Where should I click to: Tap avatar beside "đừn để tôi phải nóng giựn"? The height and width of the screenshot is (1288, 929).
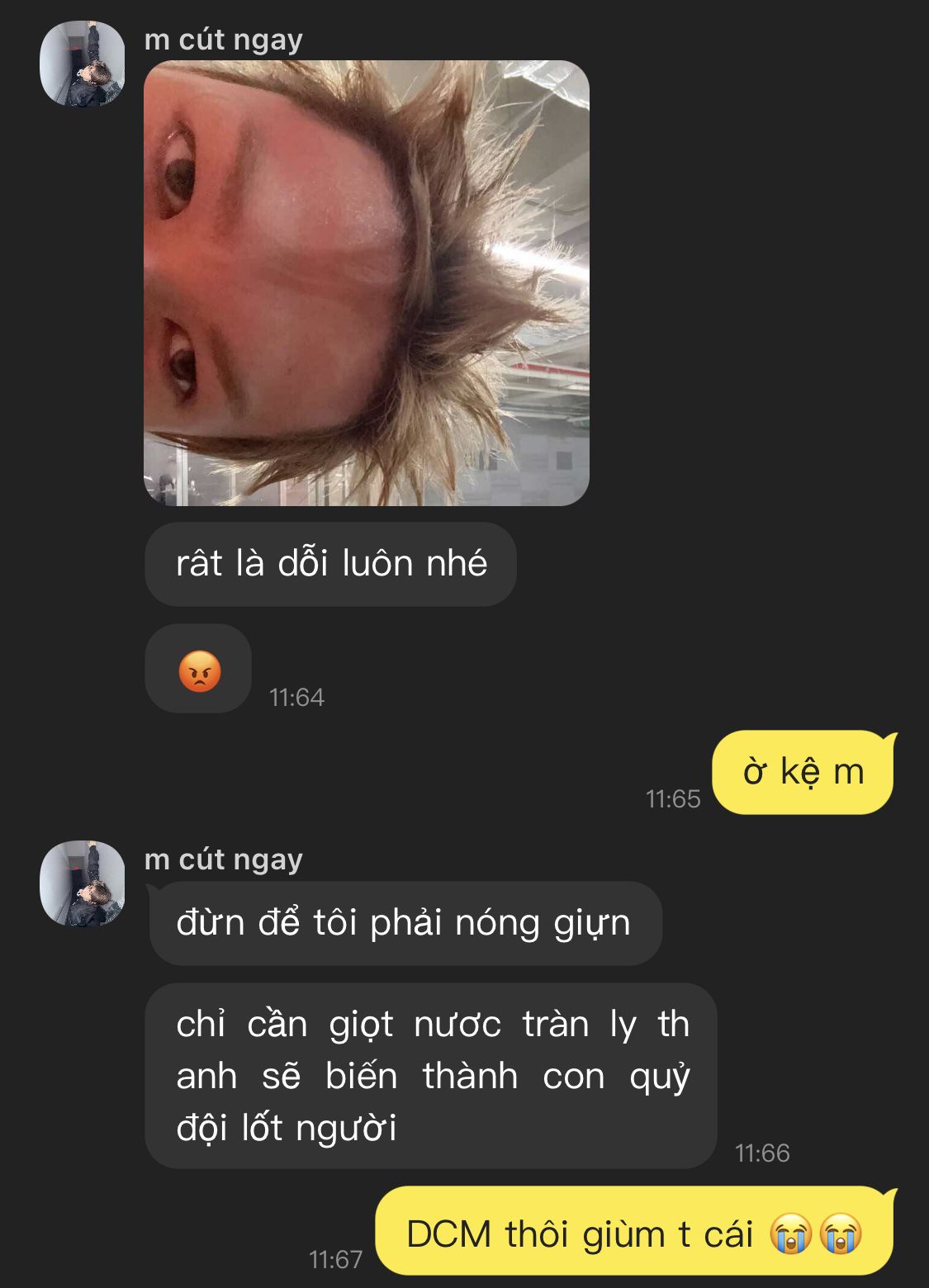coord(82,883)
